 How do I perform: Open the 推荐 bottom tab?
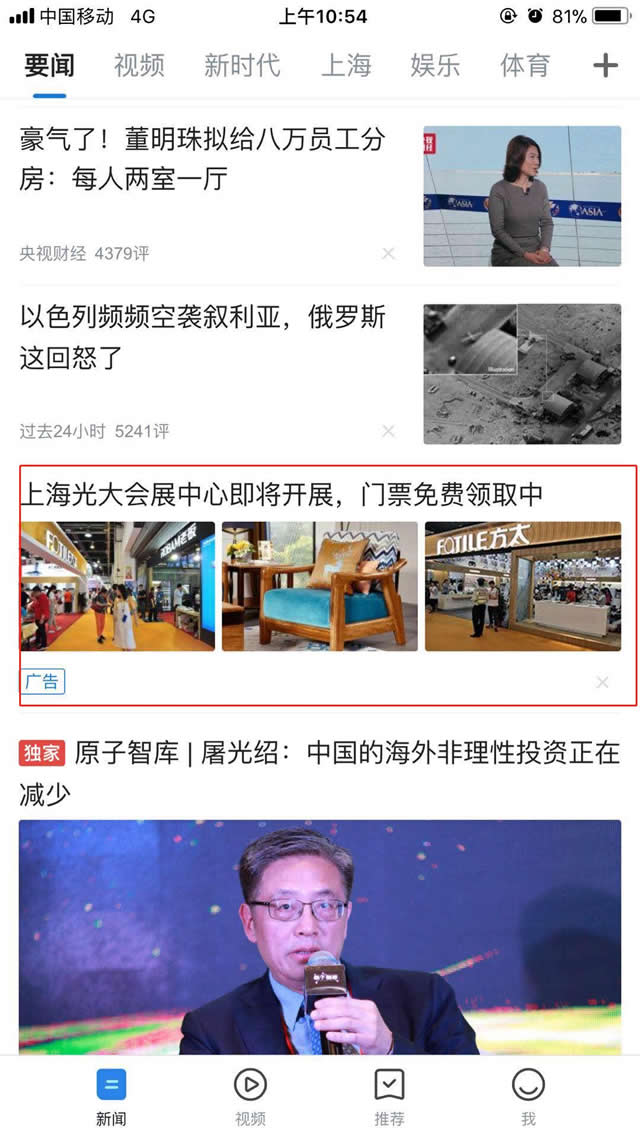[389, 1097]
